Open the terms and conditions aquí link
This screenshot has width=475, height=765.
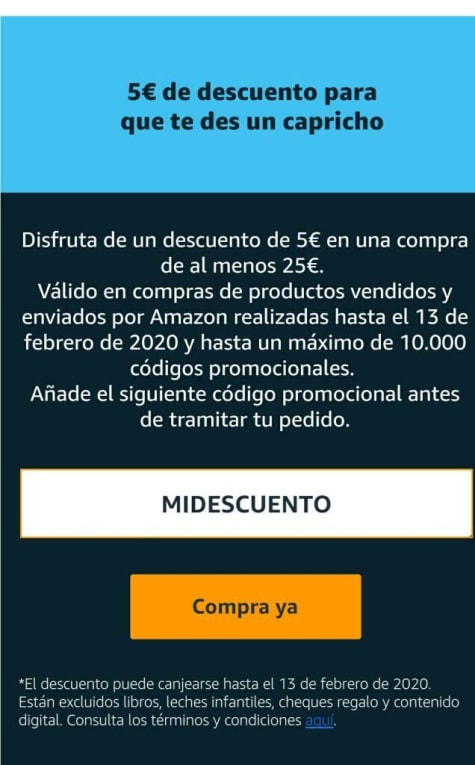[x=319, y=721]
